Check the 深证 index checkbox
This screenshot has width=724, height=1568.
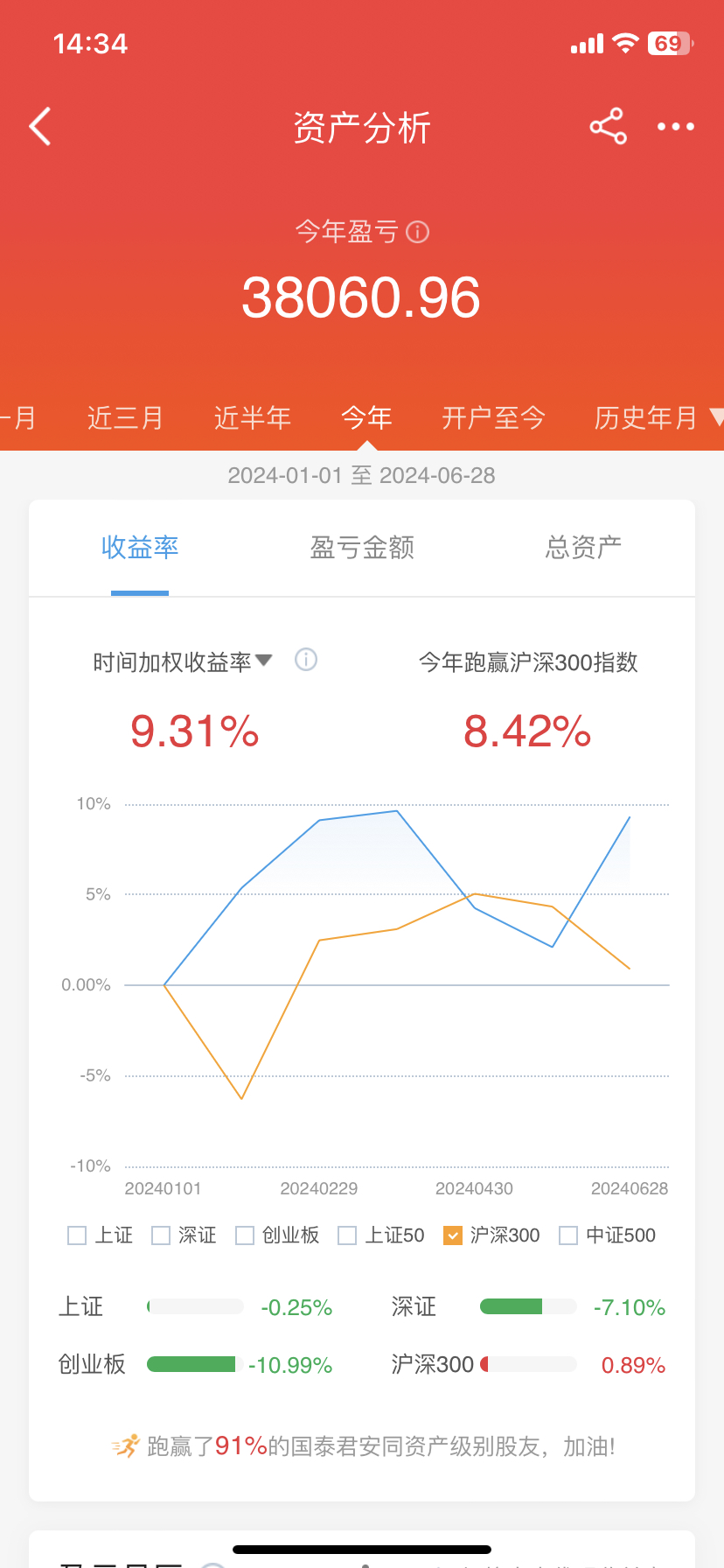(161, 1235)
